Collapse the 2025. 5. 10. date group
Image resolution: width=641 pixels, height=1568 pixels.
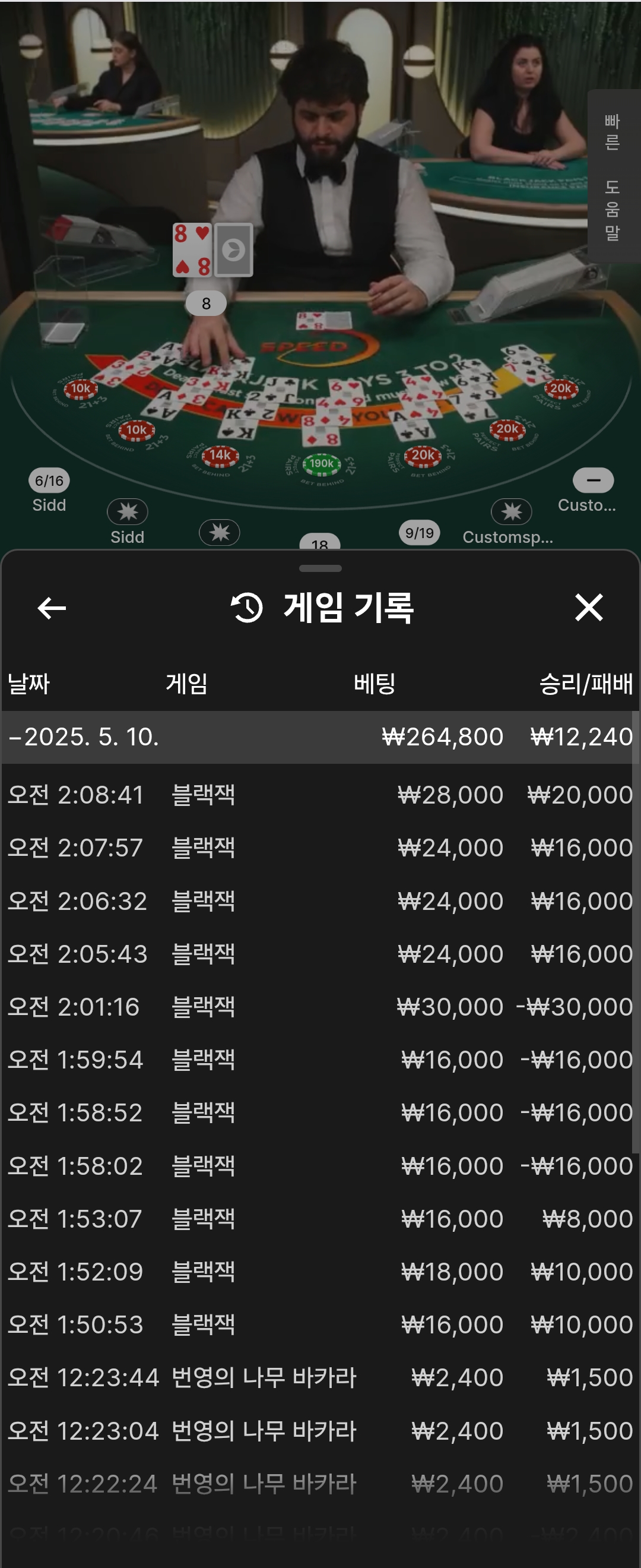point(85,737)
